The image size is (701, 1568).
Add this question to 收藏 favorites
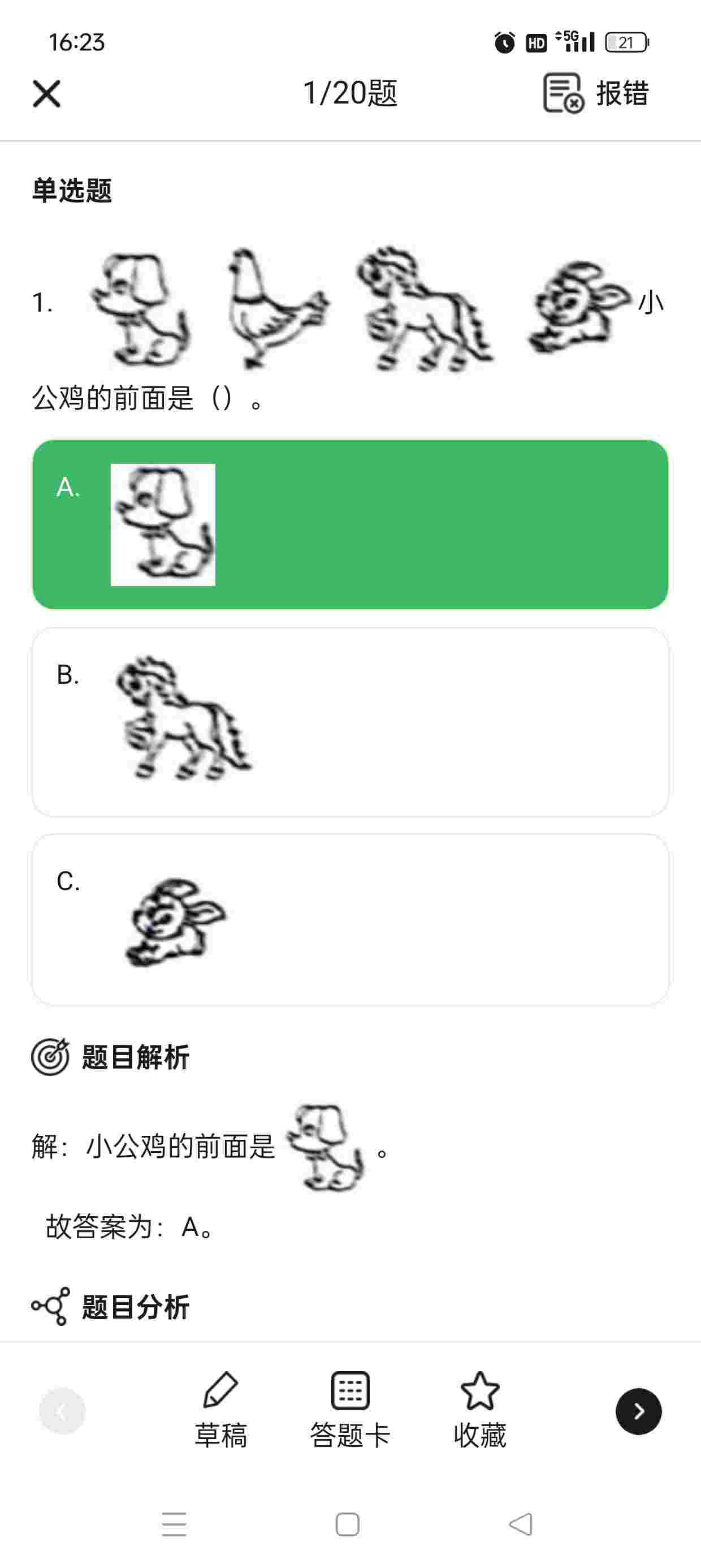pyautogui.click(x=479, y=1410)
